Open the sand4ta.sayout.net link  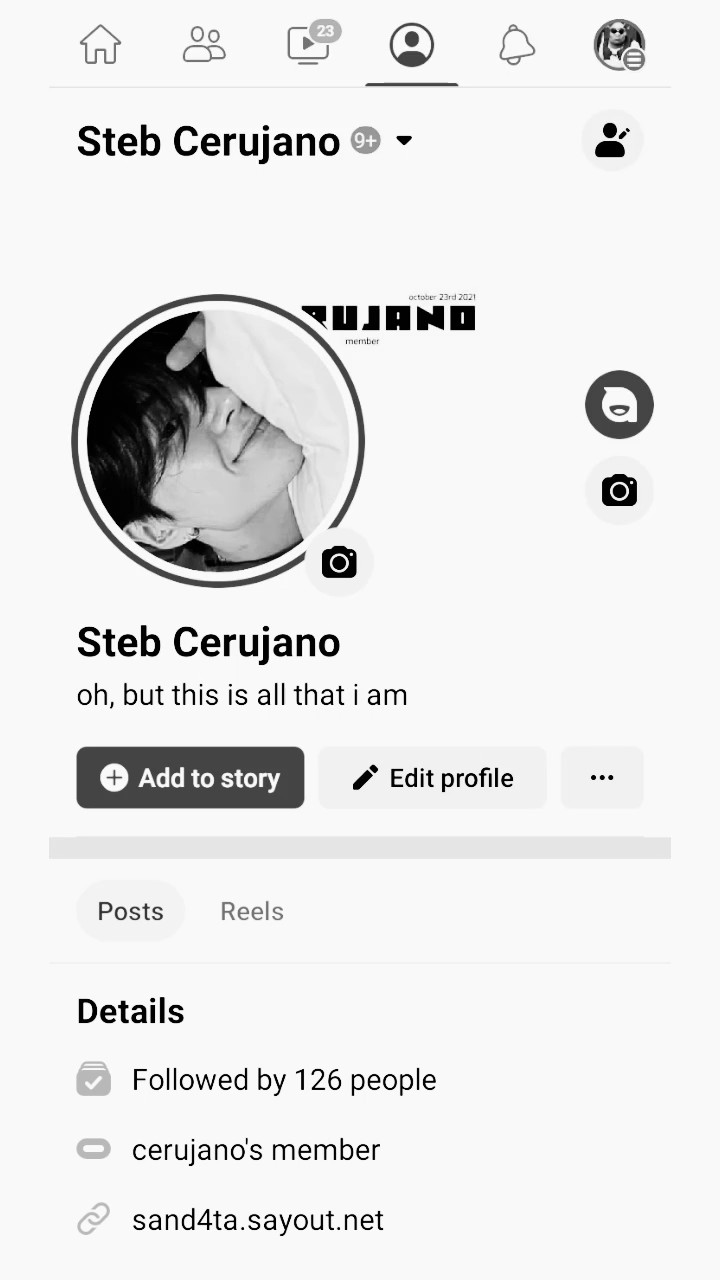pyautogui.click(x=257, y=1220)
